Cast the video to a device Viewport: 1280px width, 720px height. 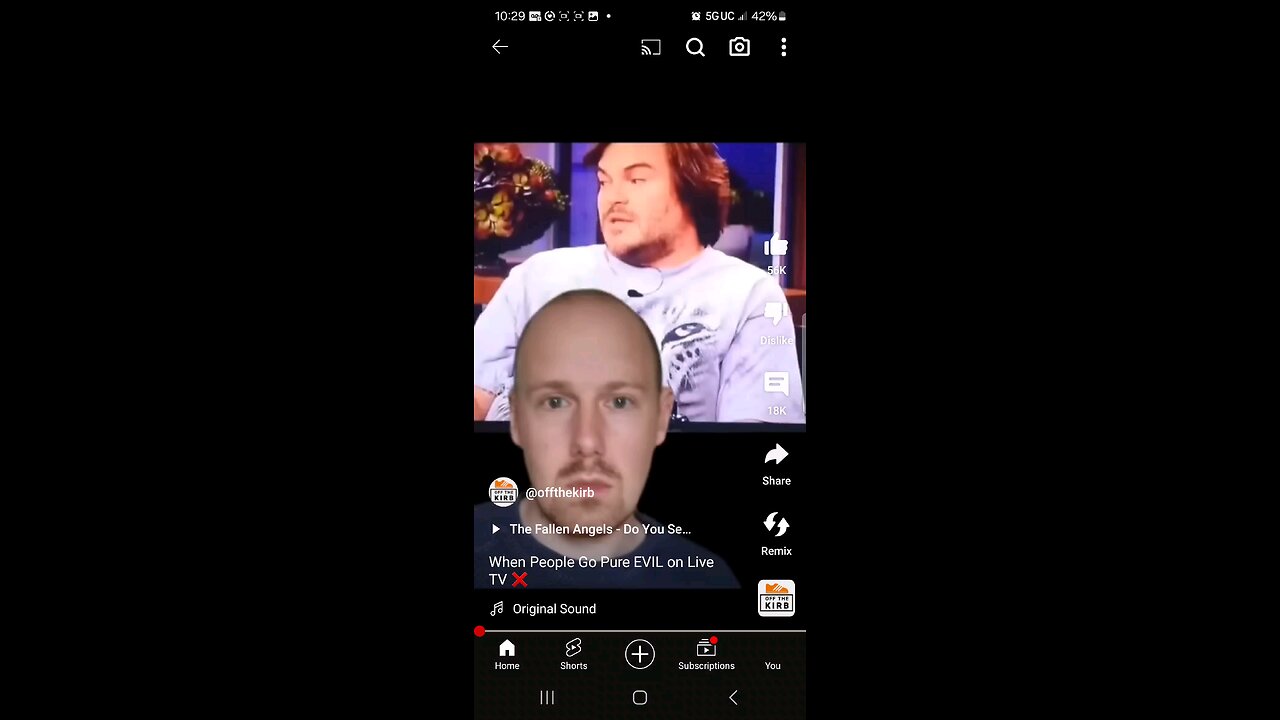pyautogui.click(x=651, y=47)
